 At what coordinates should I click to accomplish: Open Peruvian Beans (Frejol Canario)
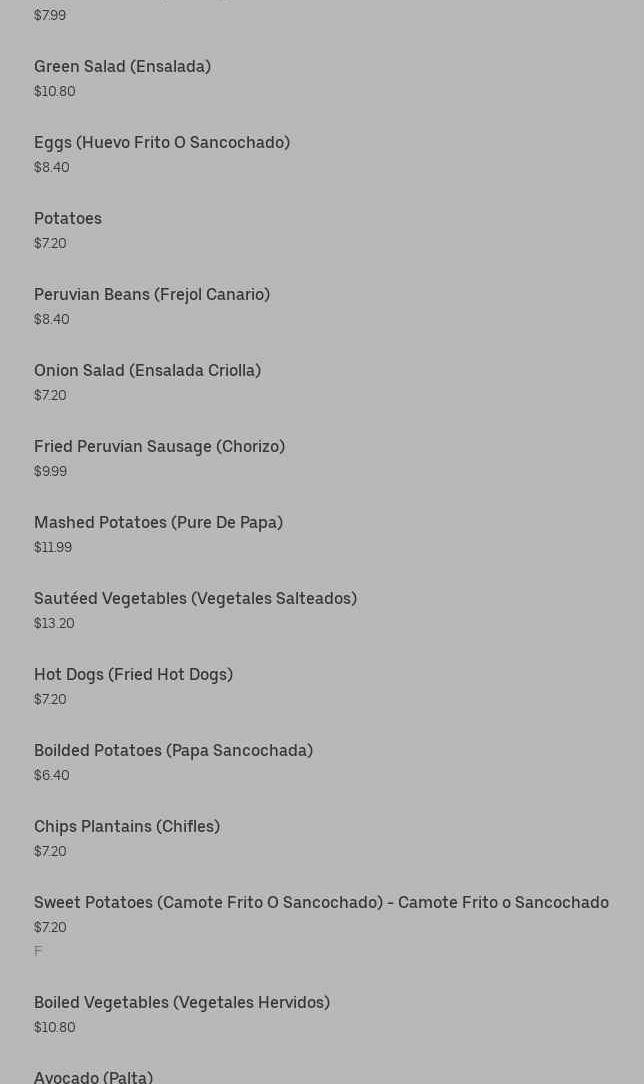[152, 295]
